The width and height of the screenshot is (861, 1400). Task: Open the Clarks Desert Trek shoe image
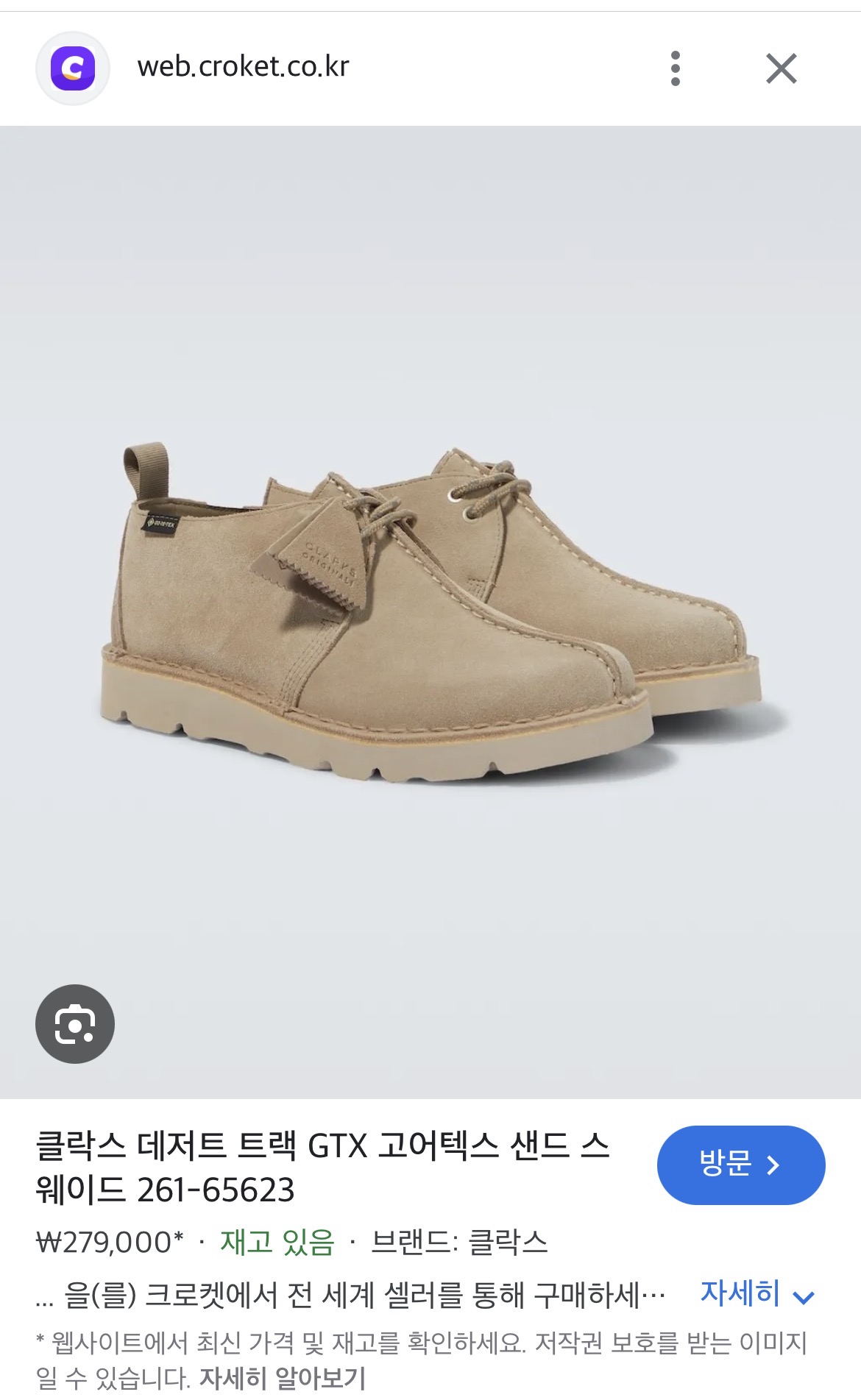(431, 611)
